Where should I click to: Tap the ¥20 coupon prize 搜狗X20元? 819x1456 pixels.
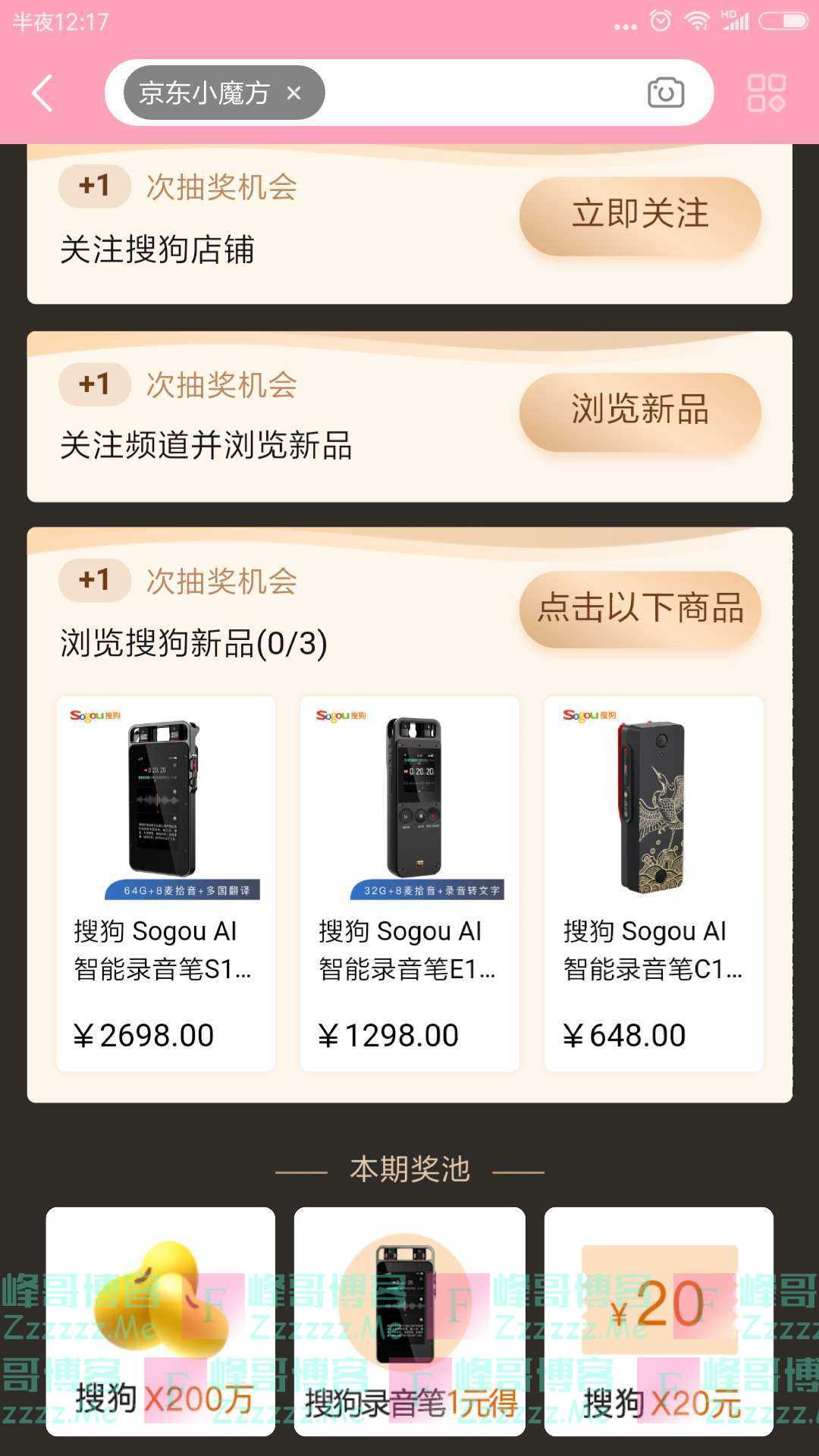[x=658, y=1319]
